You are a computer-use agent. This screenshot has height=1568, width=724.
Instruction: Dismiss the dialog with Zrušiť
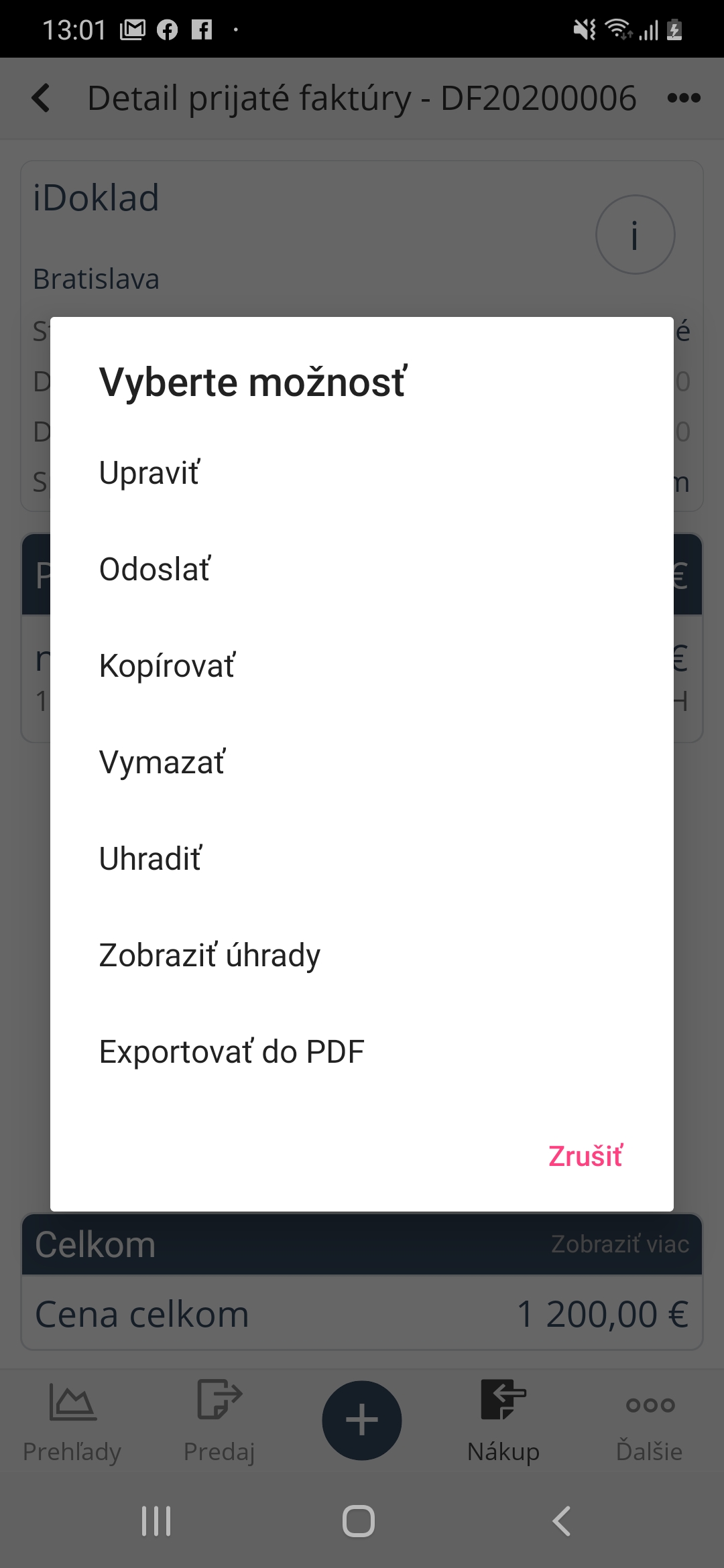pos(585,1157)
